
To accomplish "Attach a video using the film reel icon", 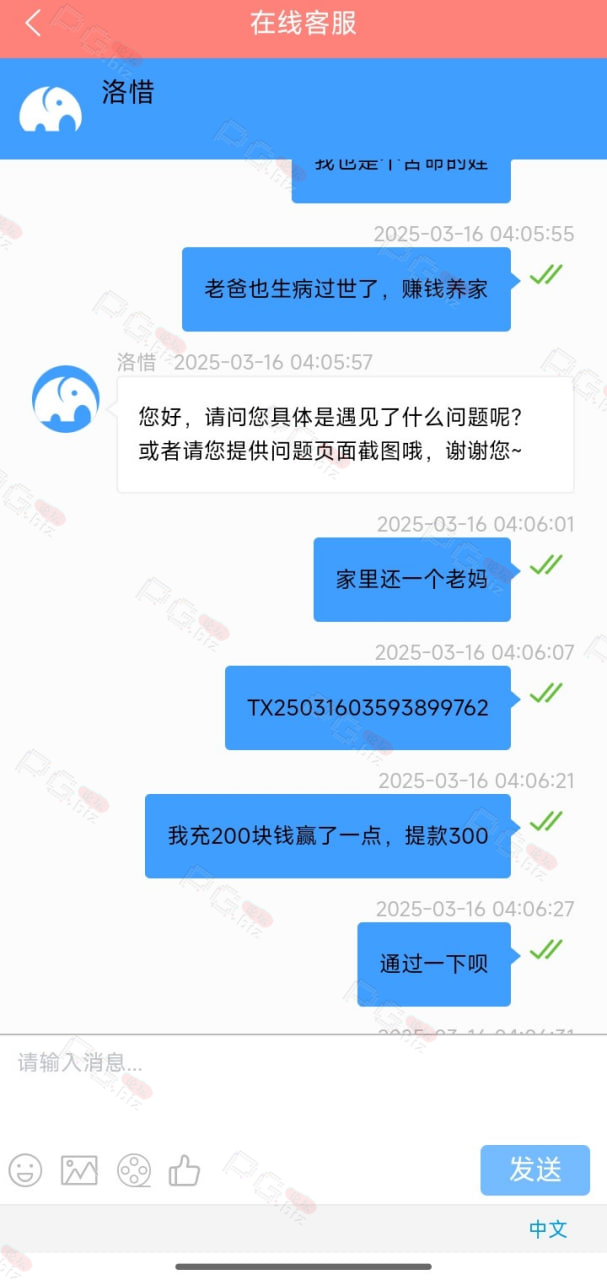I will click(x=133, y=1170).
